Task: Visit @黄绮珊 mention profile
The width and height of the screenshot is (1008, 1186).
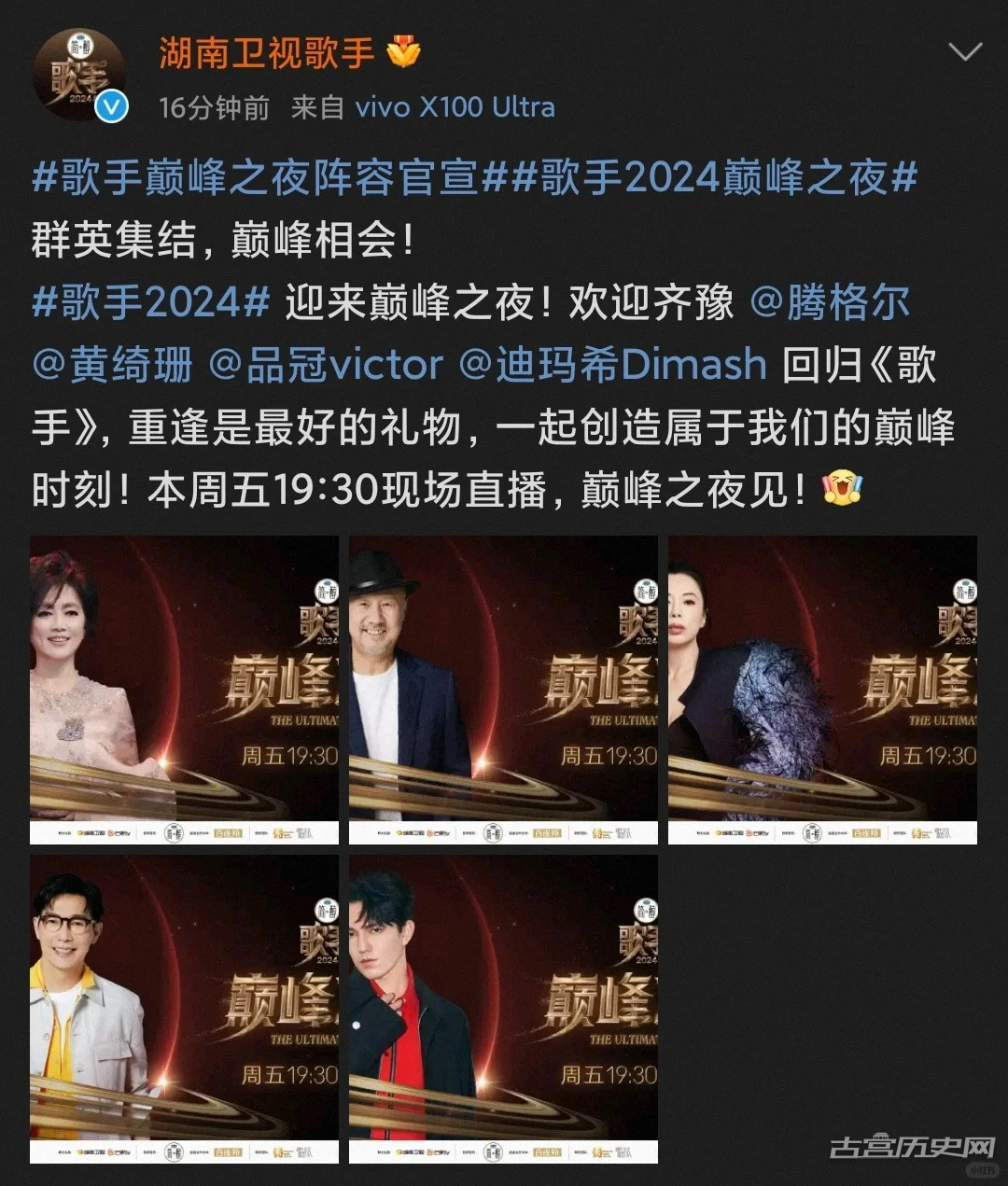Action: (112, 365)
